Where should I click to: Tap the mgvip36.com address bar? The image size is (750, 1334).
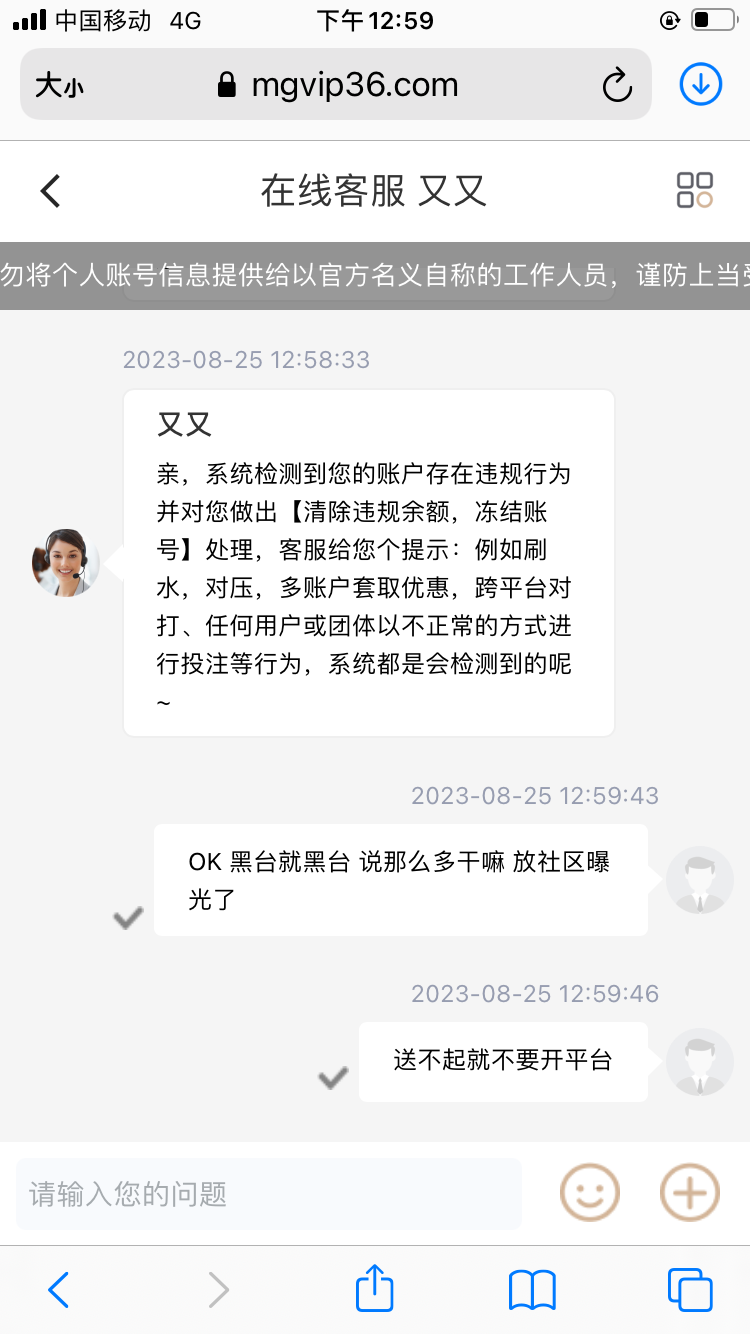(340, 85)
